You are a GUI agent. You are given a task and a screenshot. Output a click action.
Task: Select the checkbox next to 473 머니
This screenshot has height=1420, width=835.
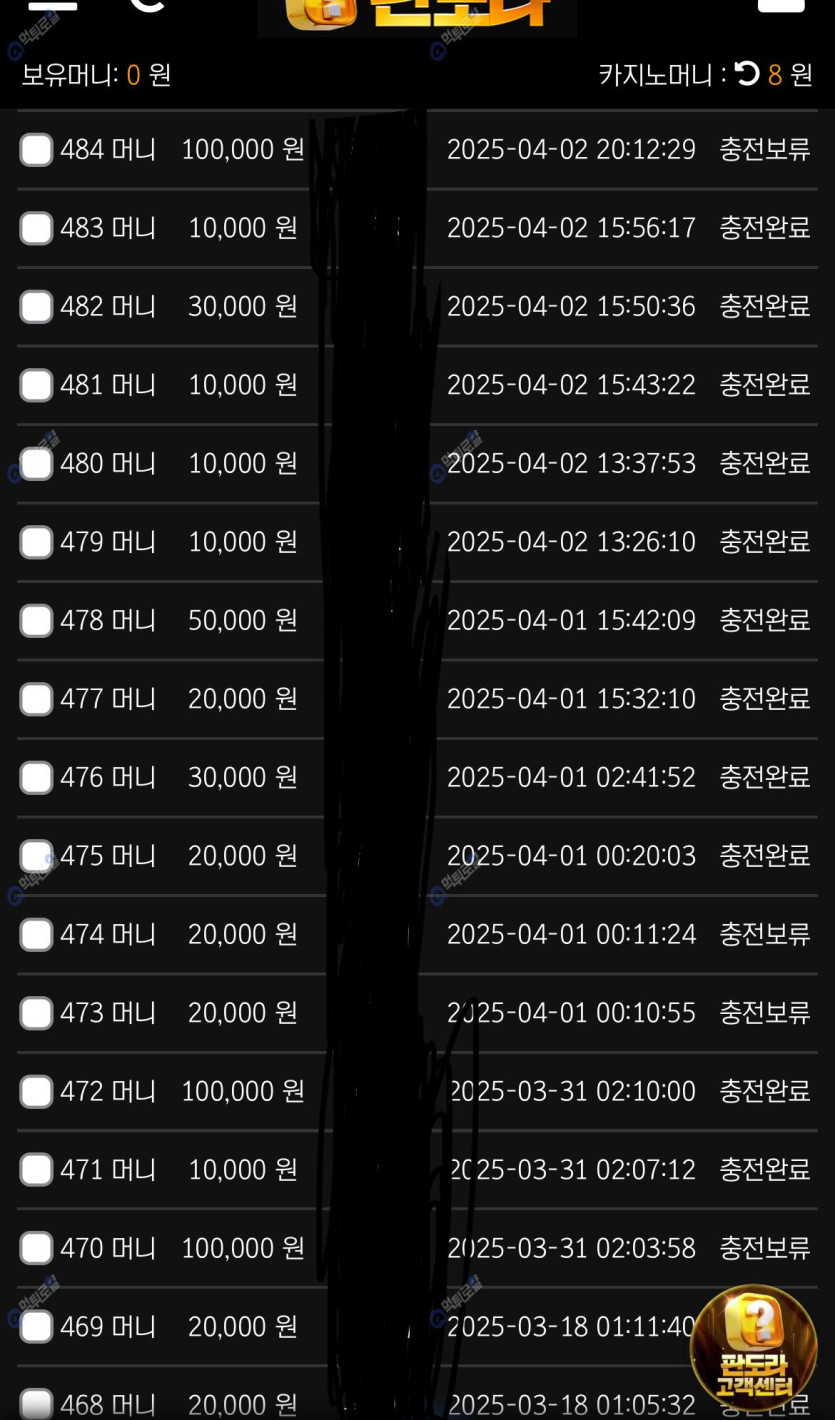(36, 1013)
